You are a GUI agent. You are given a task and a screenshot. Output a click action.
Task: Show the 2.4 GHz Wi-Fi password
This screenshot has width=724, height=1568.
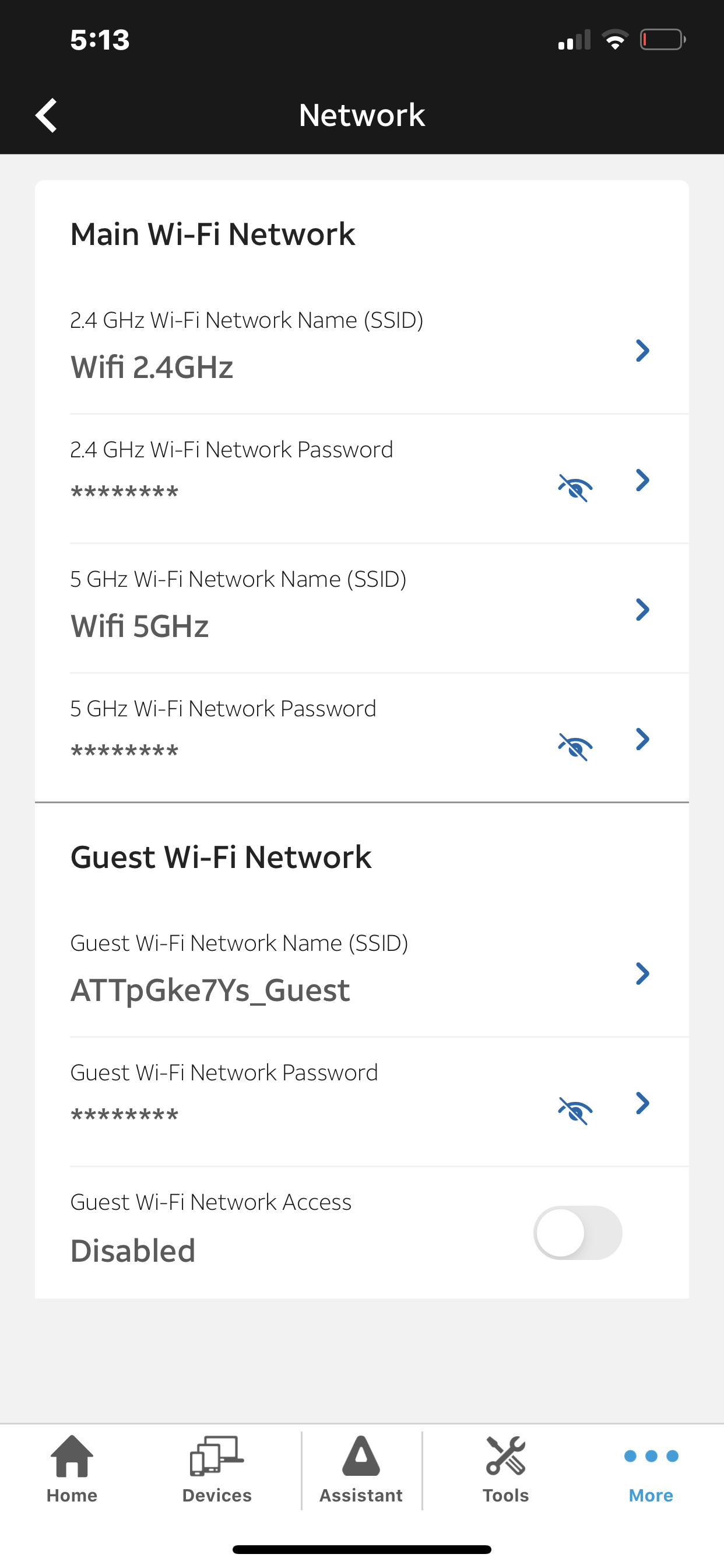[574, 487]
